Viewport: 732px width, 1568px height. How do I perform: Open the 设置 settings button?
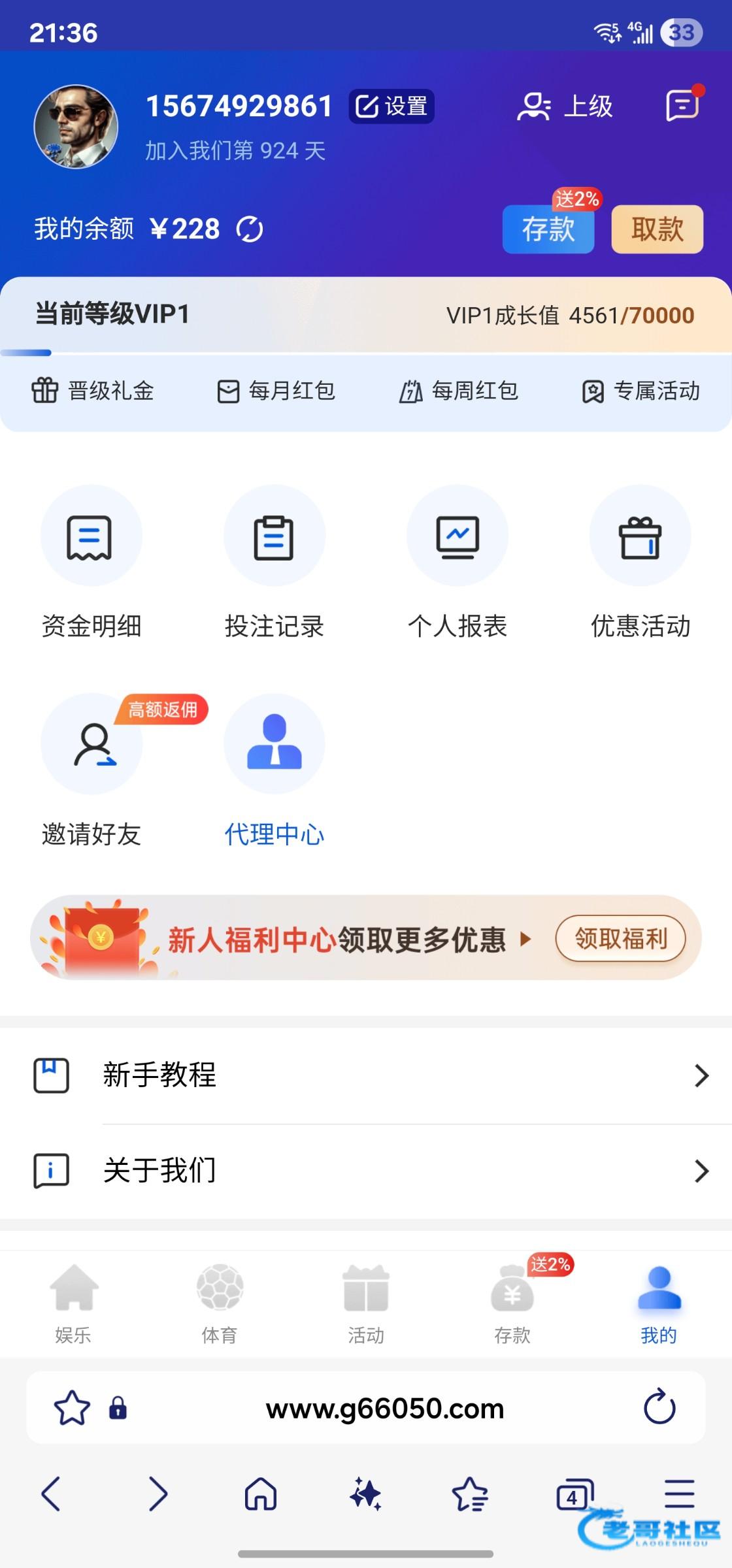[x=391, y=106]
